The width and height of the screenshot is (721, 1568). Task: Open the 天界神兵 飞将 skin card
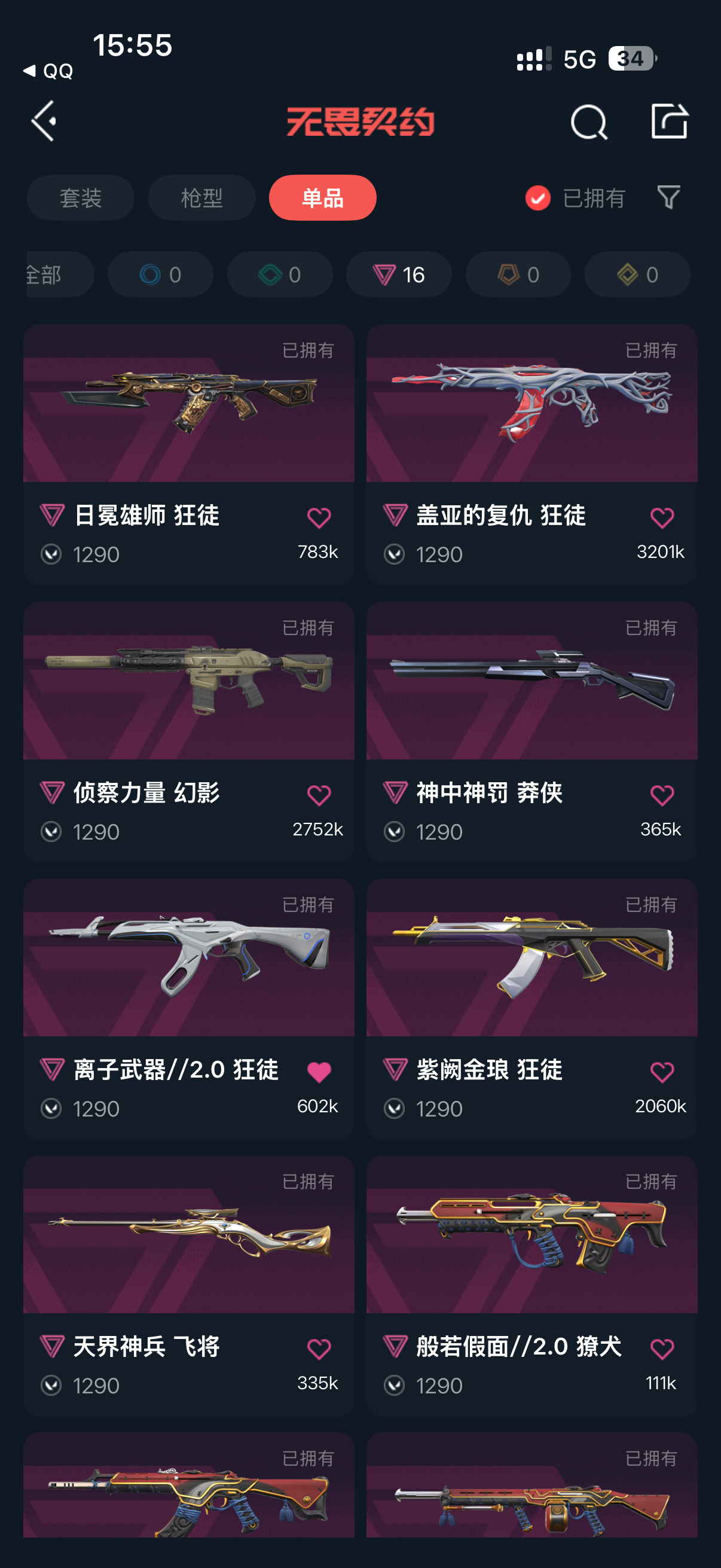tap(188, 1286)
